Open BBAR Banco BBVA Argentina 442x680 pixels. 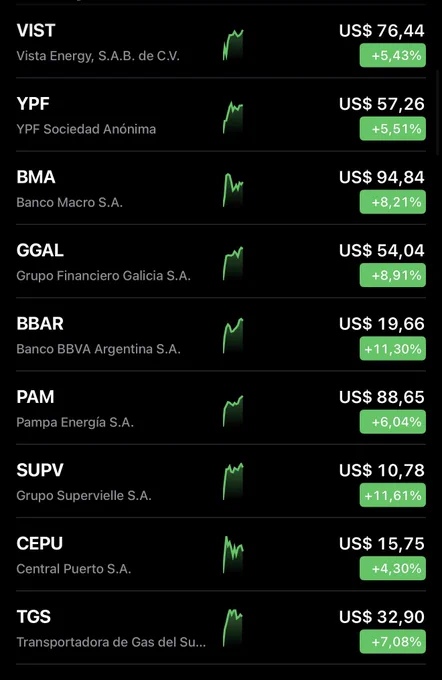click(221, 335)
